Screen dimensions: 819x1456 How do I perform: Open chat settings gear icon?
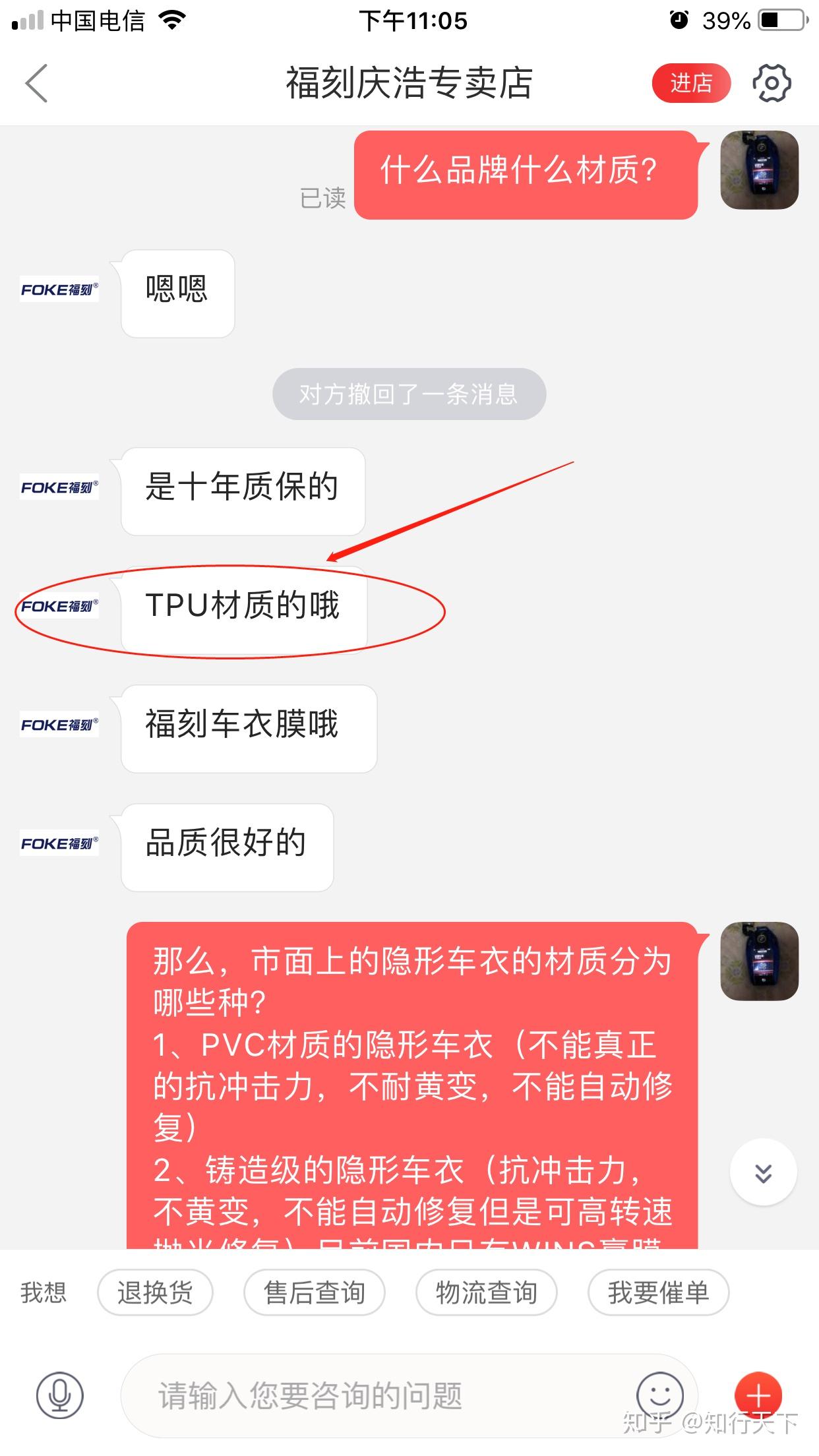[x=772, y=83]
